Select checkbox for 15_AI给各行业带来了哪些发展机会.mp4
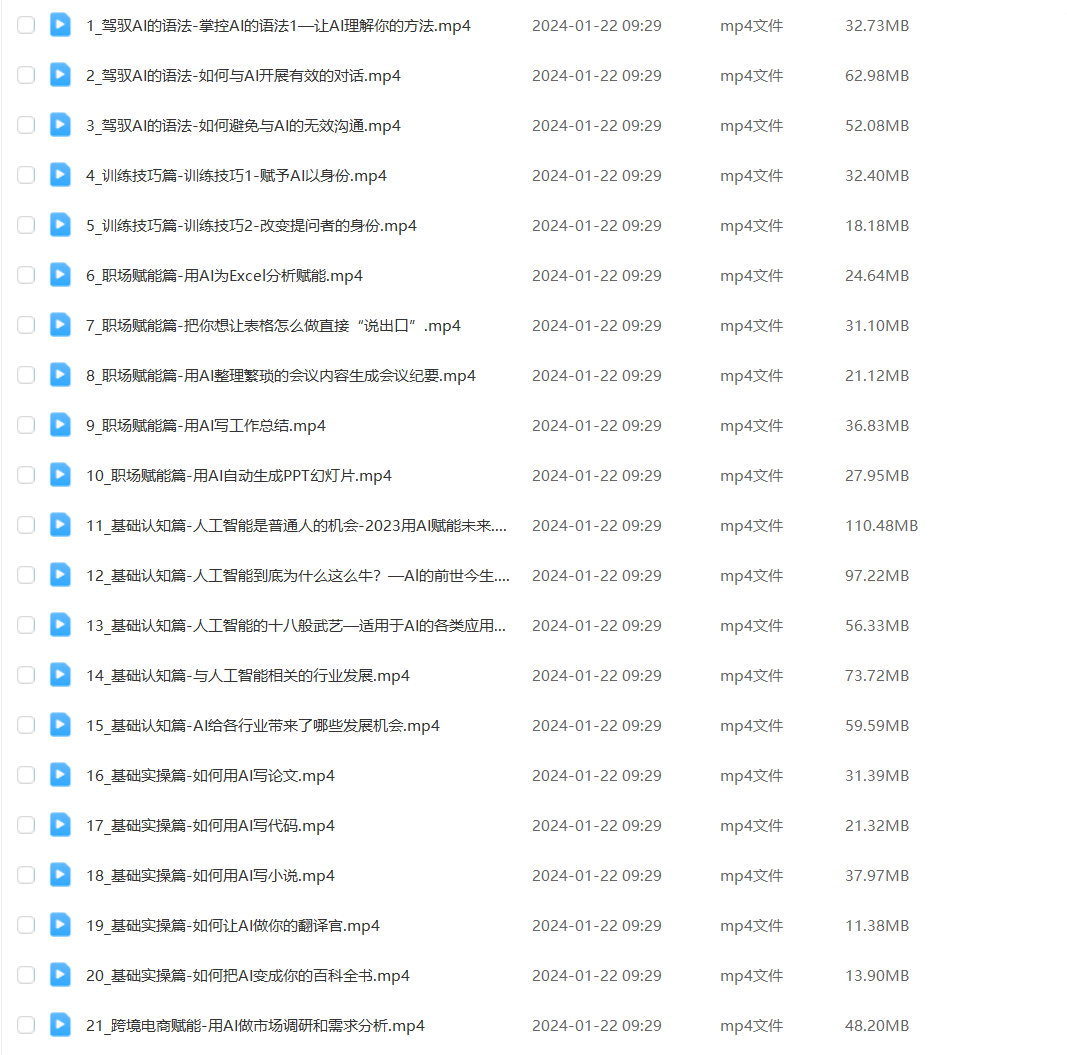The width and height of the screenshot is (1067, 1055). [26, 725]
